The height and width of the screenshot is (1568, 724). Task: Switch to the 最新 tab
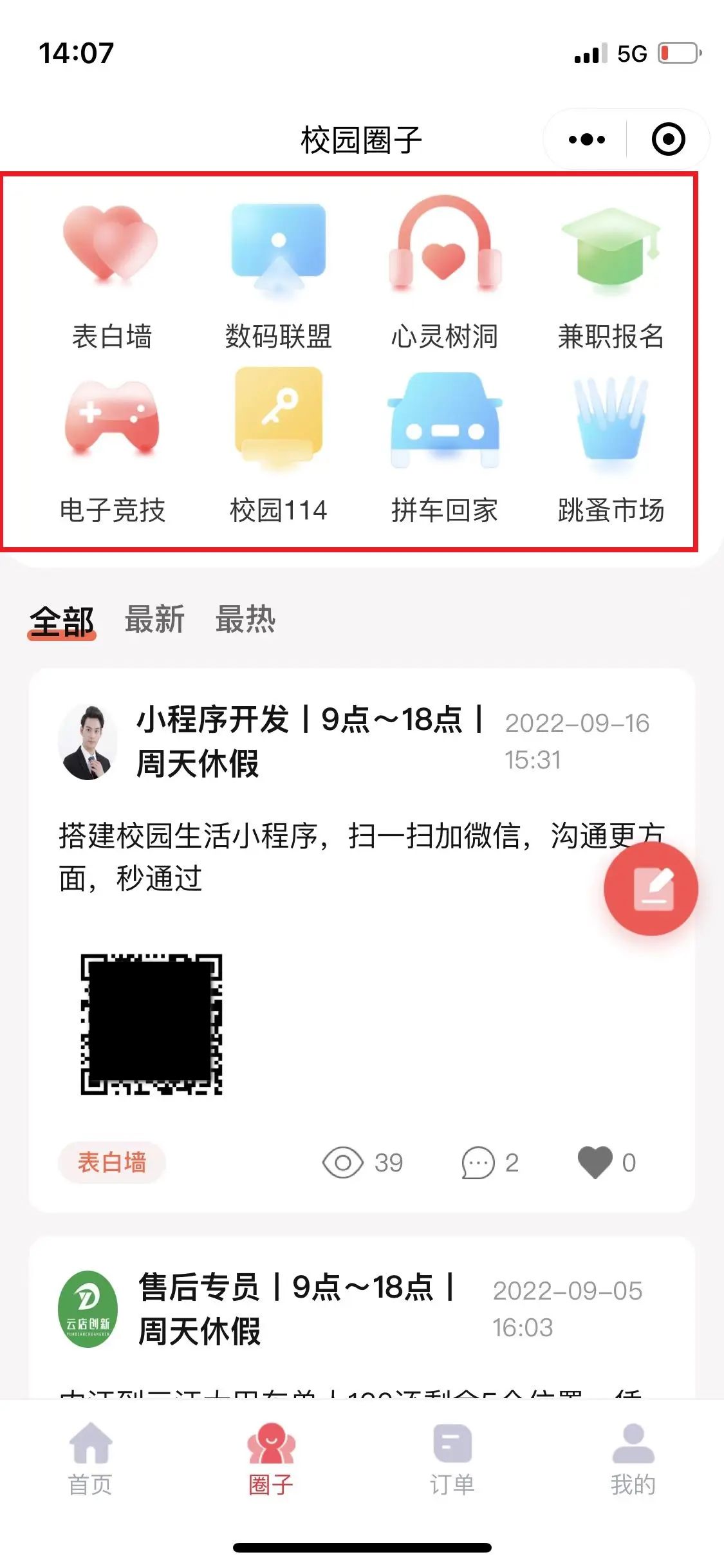[x=154, y=619]
